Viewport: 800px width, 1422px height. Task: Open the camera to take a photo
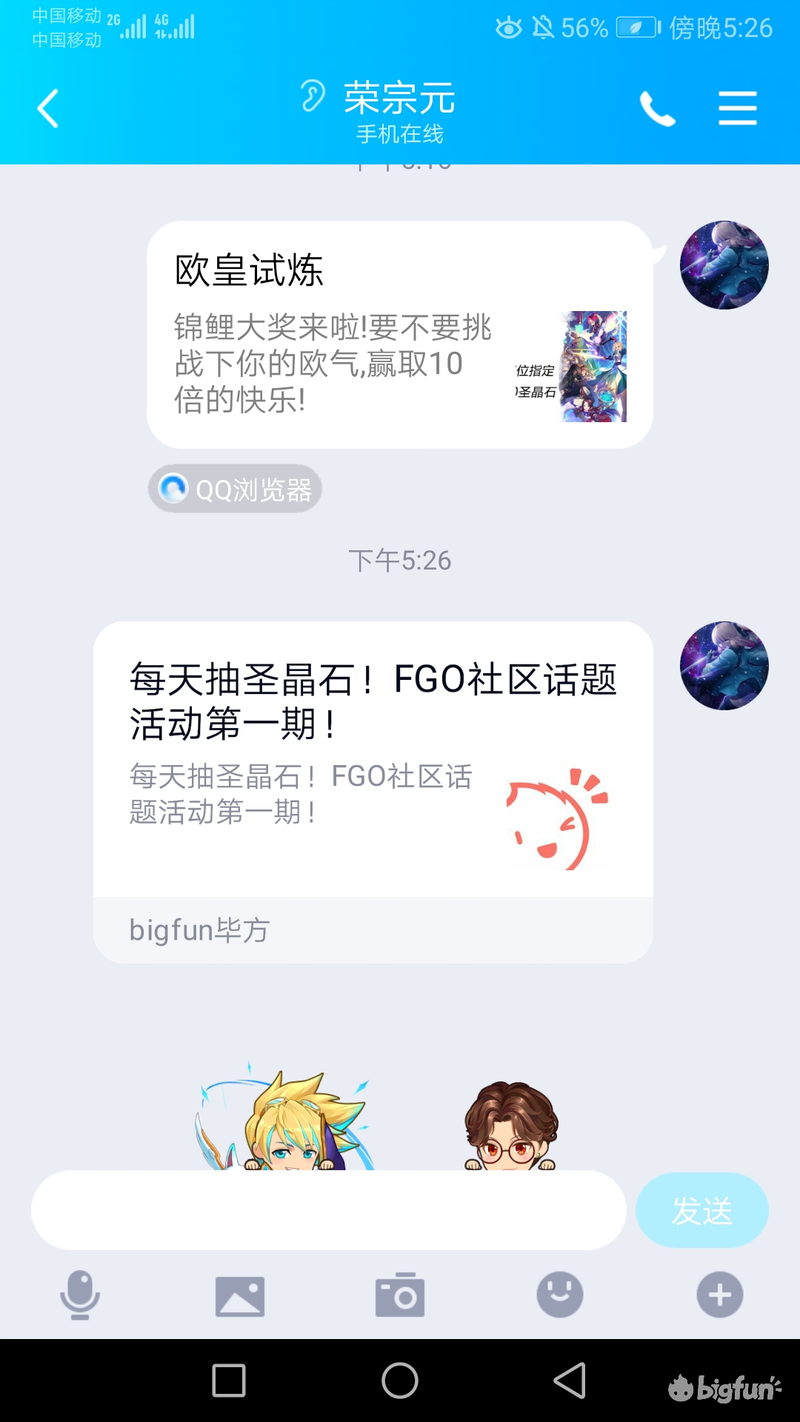[x=400, y=1295]
